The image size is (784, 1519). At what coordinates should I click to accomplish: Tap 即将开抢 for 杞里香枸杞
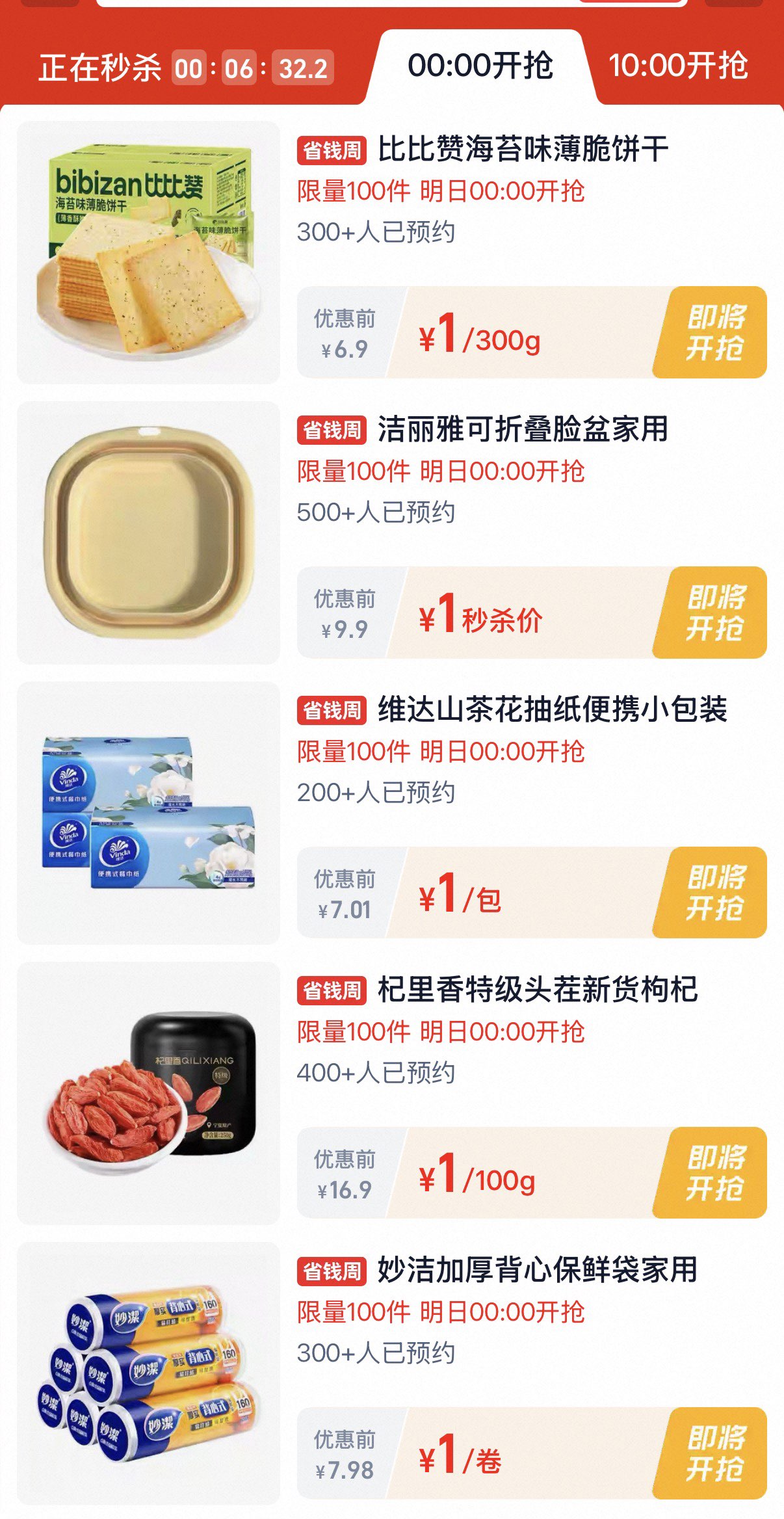click(x=714, y=1173)
